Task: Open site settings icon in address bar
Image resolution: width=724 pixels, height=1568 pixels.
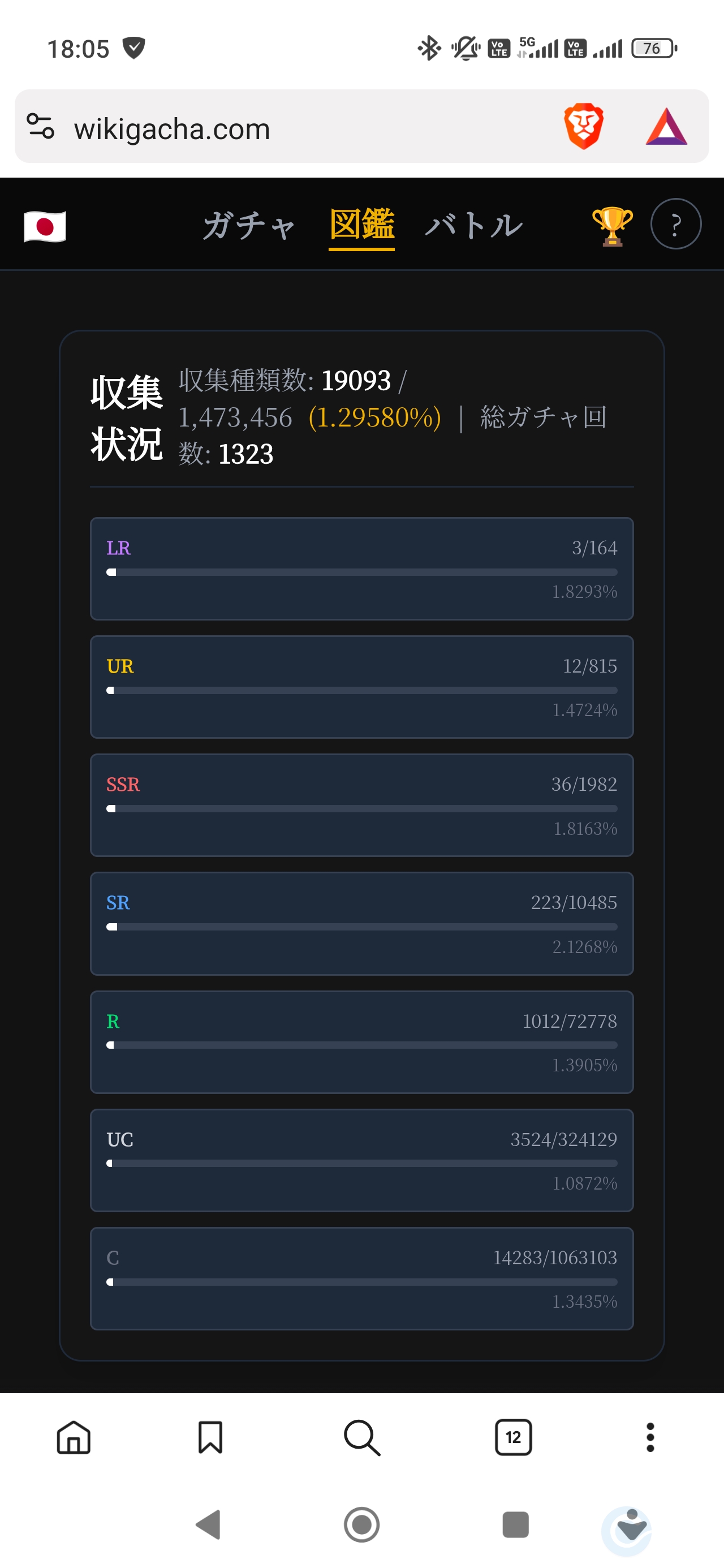Action: tap(41, 127)
